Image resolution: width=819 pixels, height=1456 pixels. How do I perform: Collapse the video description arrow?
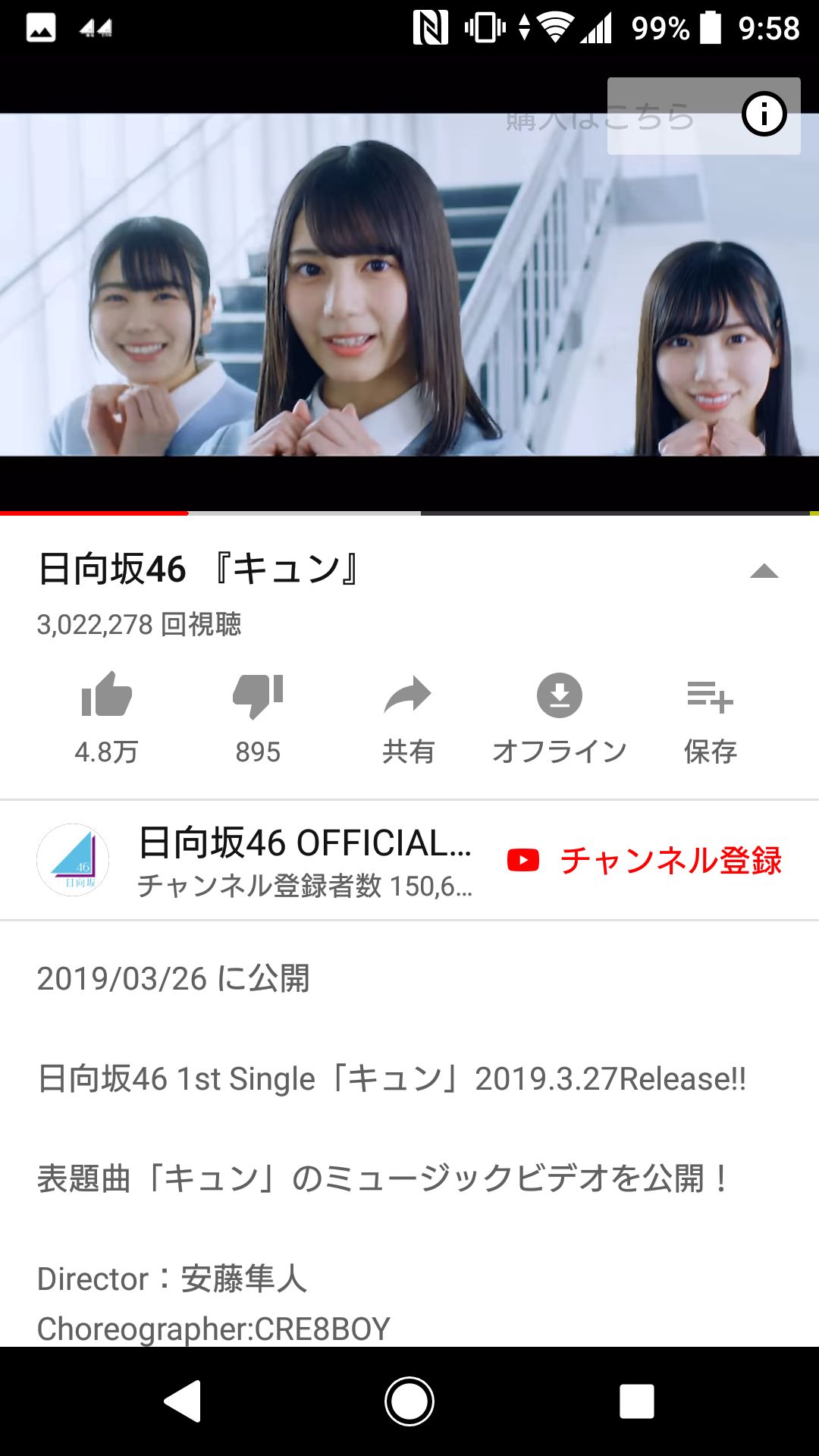(764, 571)
